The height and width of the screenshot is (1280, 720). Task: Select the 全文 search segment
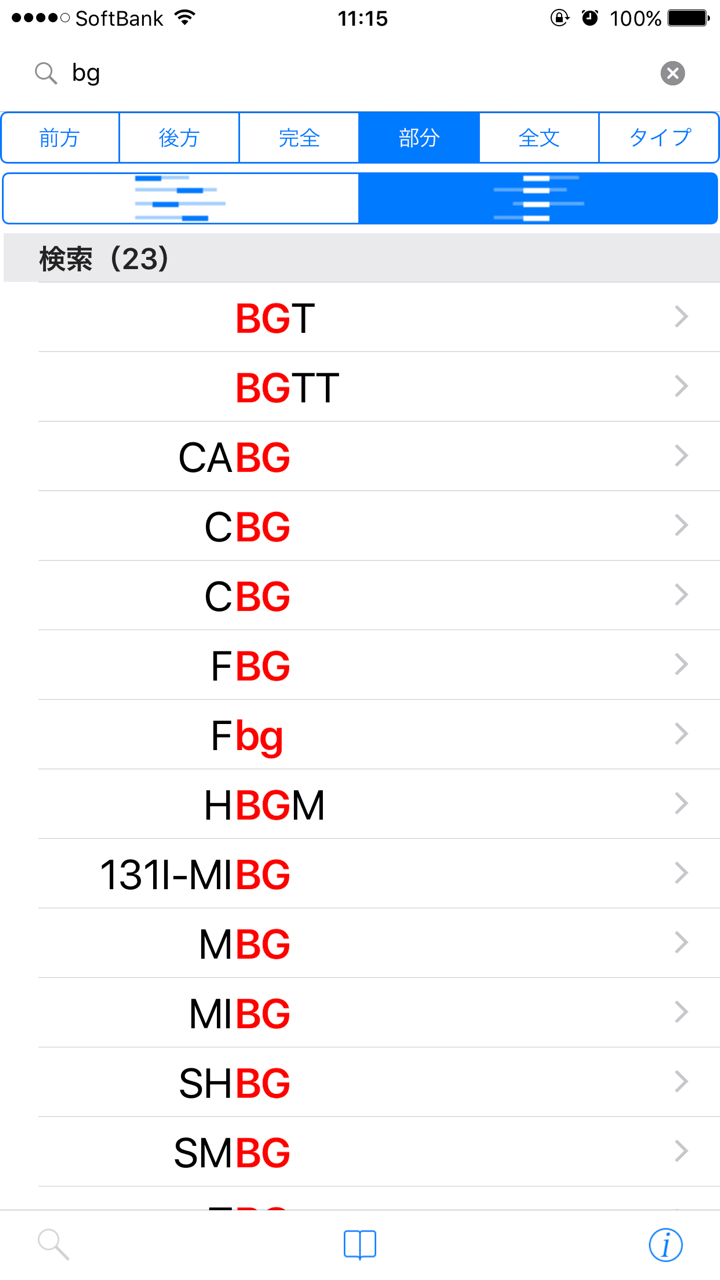[539, 138]
